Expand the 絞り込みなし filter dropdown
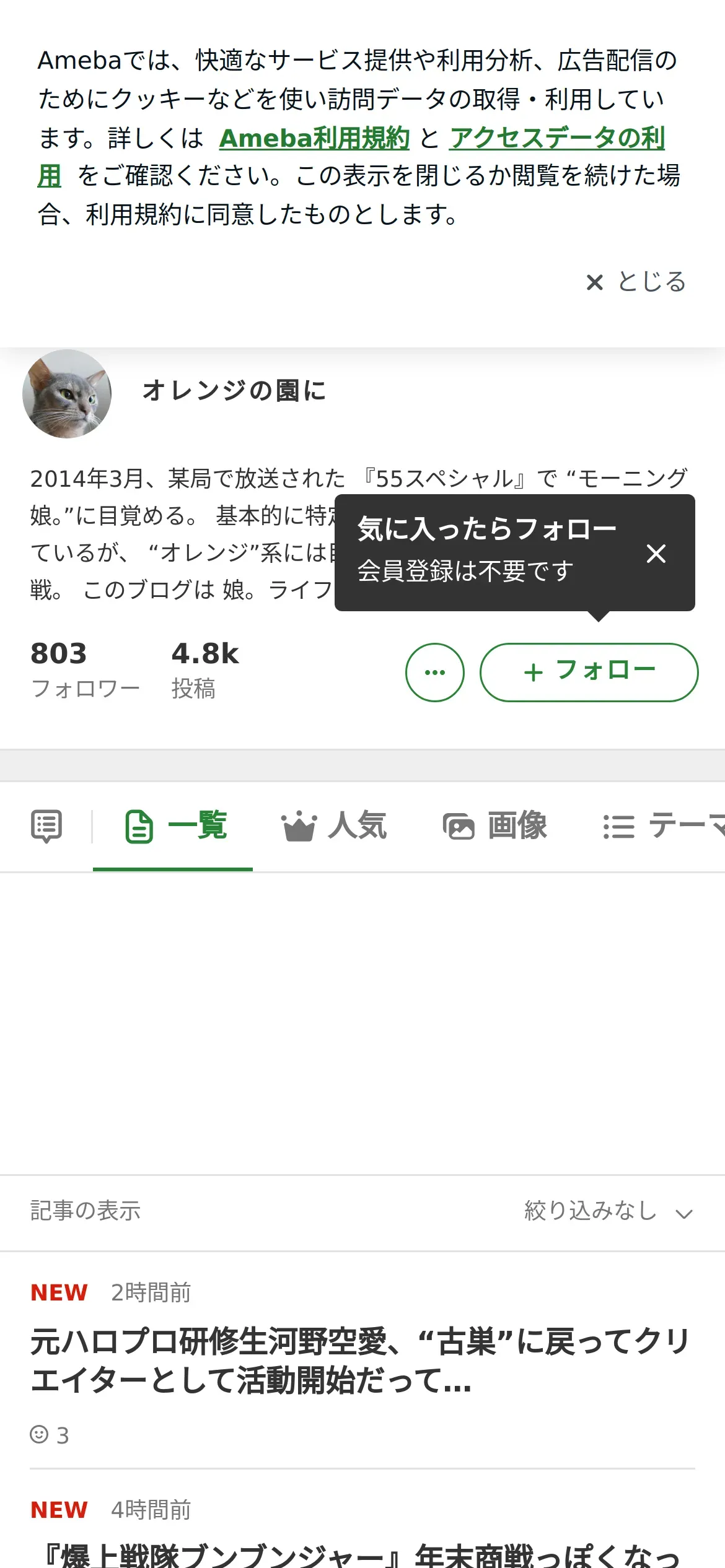 tap(609, 1210)
